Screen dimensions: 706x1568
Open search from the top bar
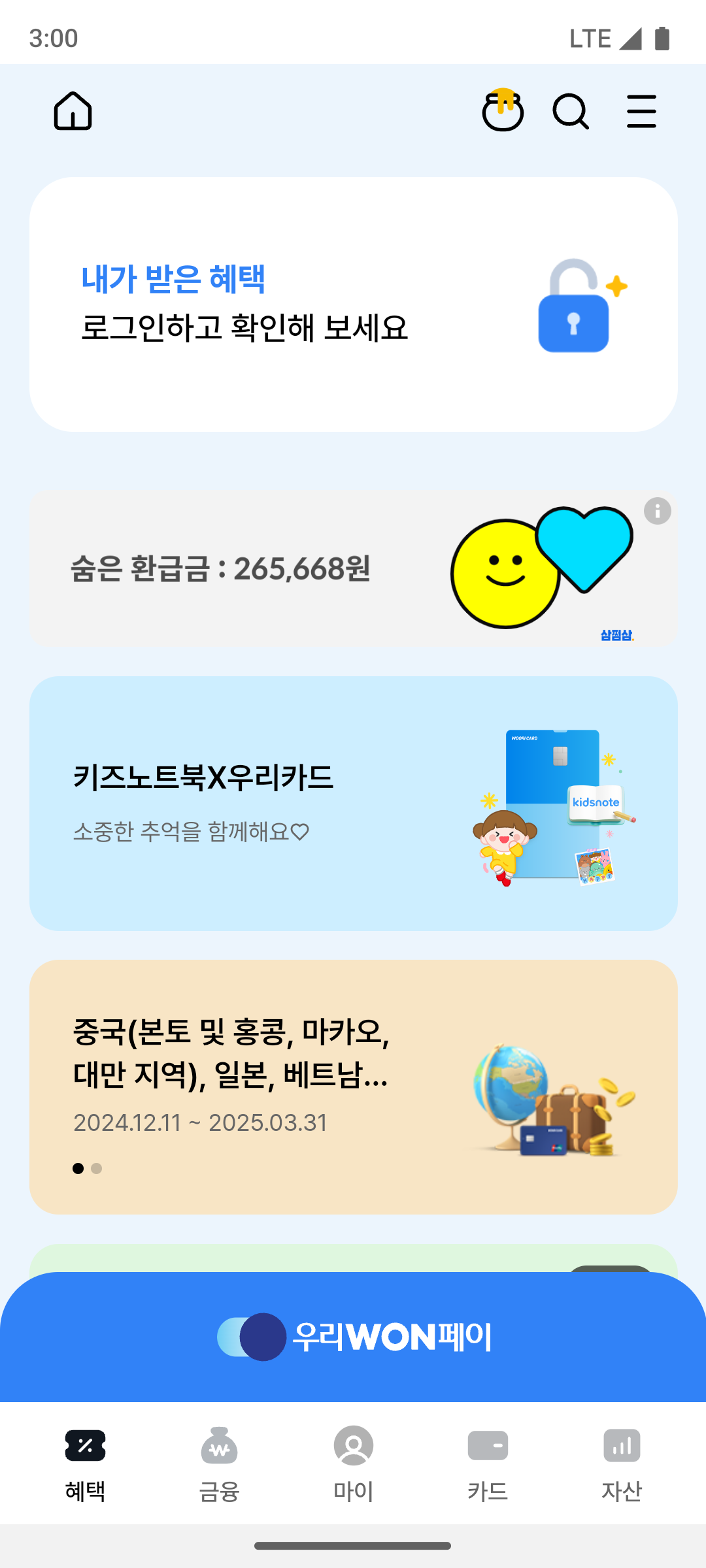[570, 111]
